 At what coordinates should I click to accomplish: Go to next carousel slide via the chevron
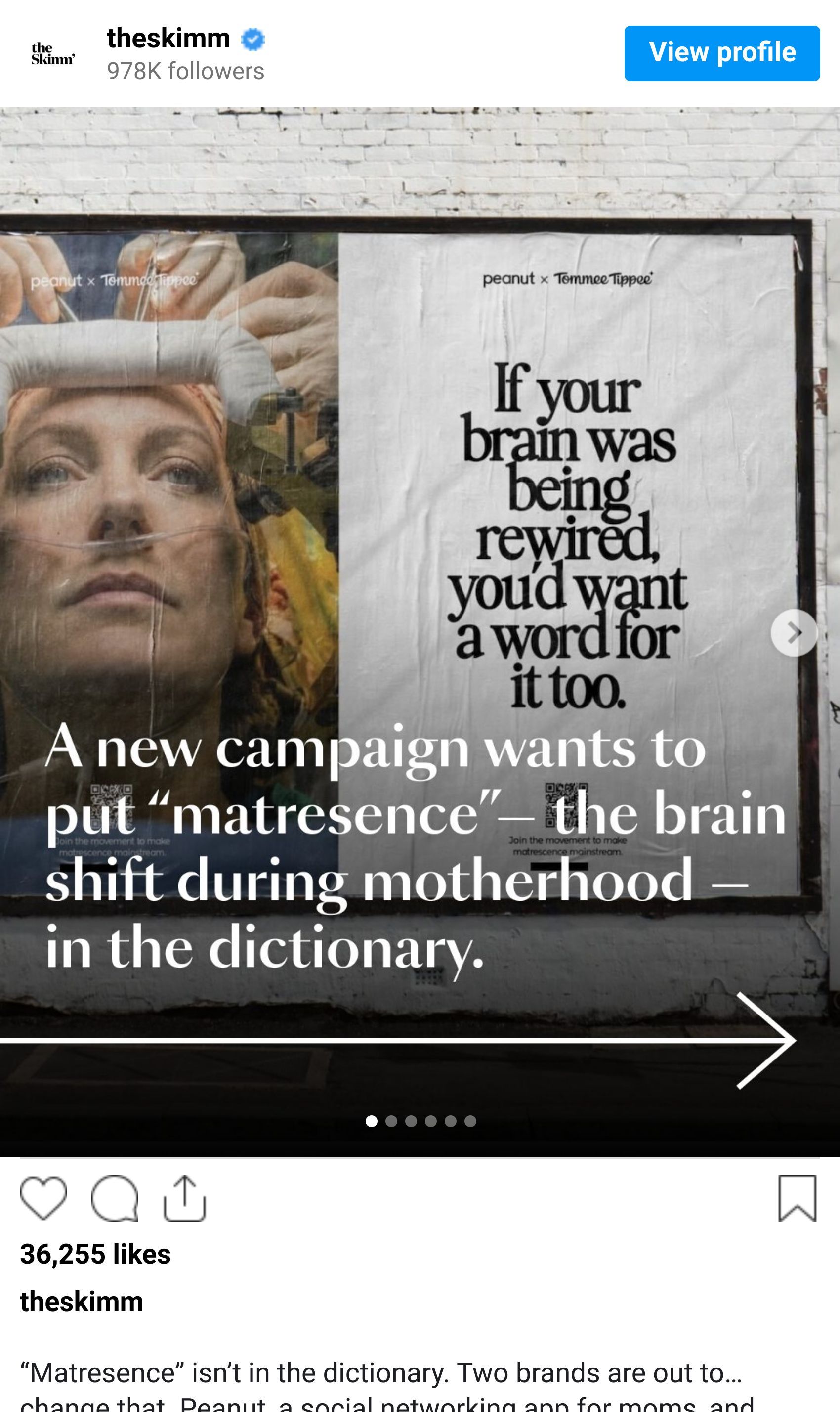[x=794, y=633]
